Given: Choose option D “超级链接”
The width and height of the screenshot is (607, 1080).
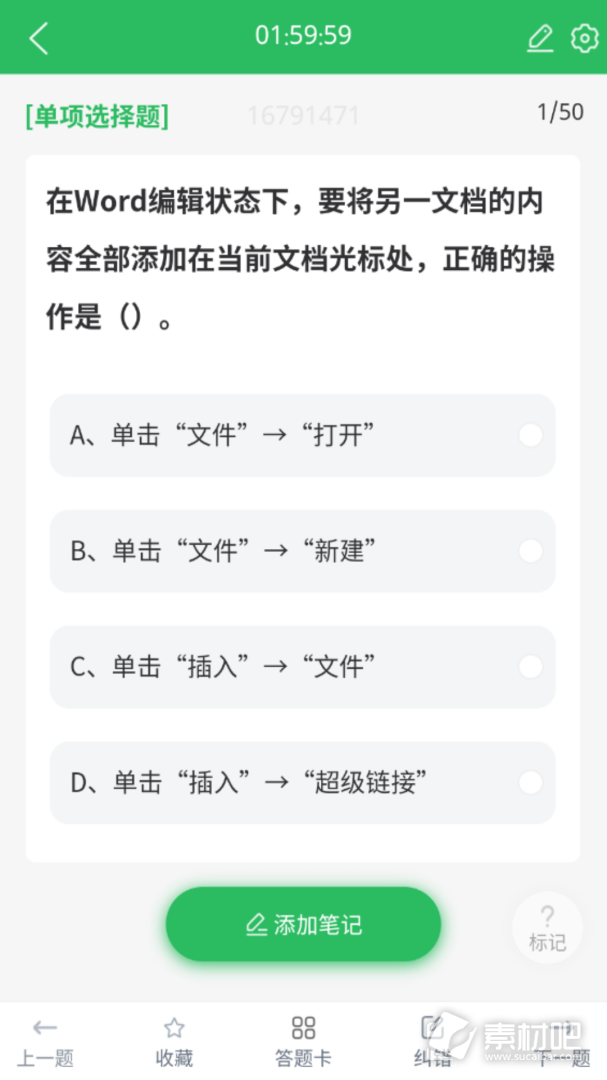Looking at the screenshot, I should pos(302,782).
